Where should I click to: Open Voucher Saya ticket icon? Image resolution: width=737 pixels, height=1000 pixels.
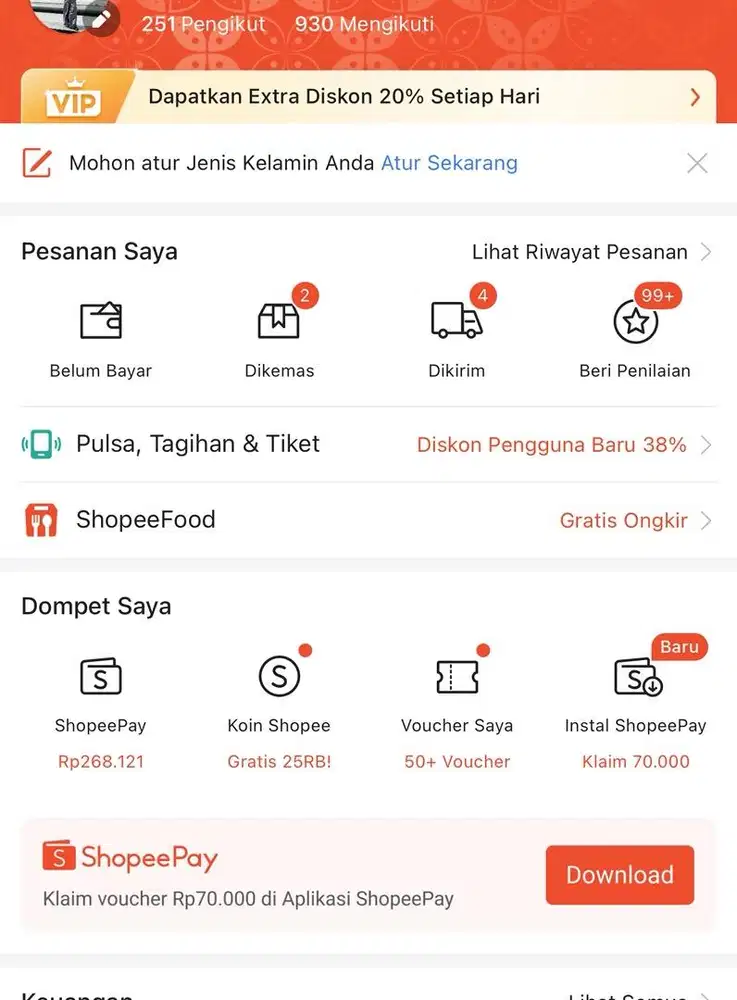[456, 676]
